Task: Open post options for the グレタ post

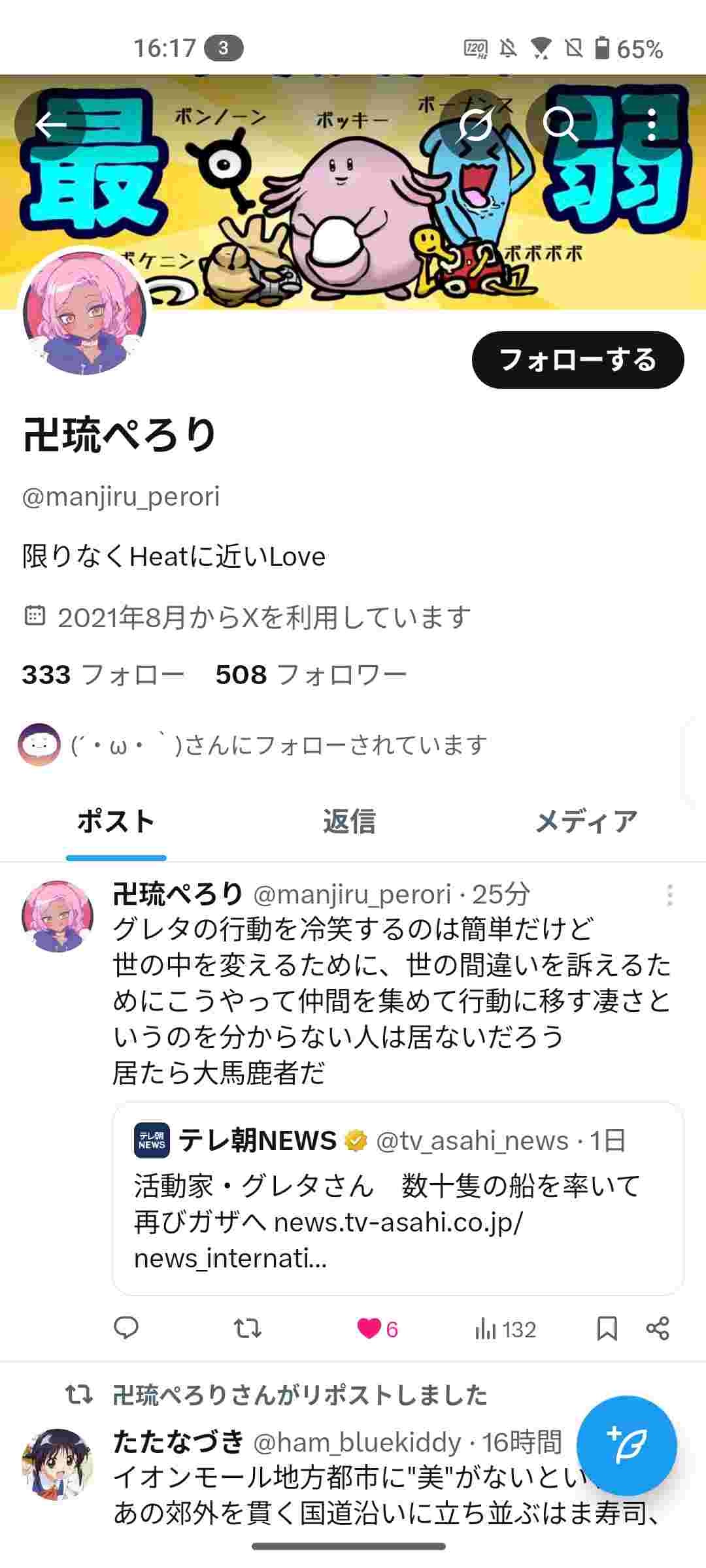Action: pos(669,895)
